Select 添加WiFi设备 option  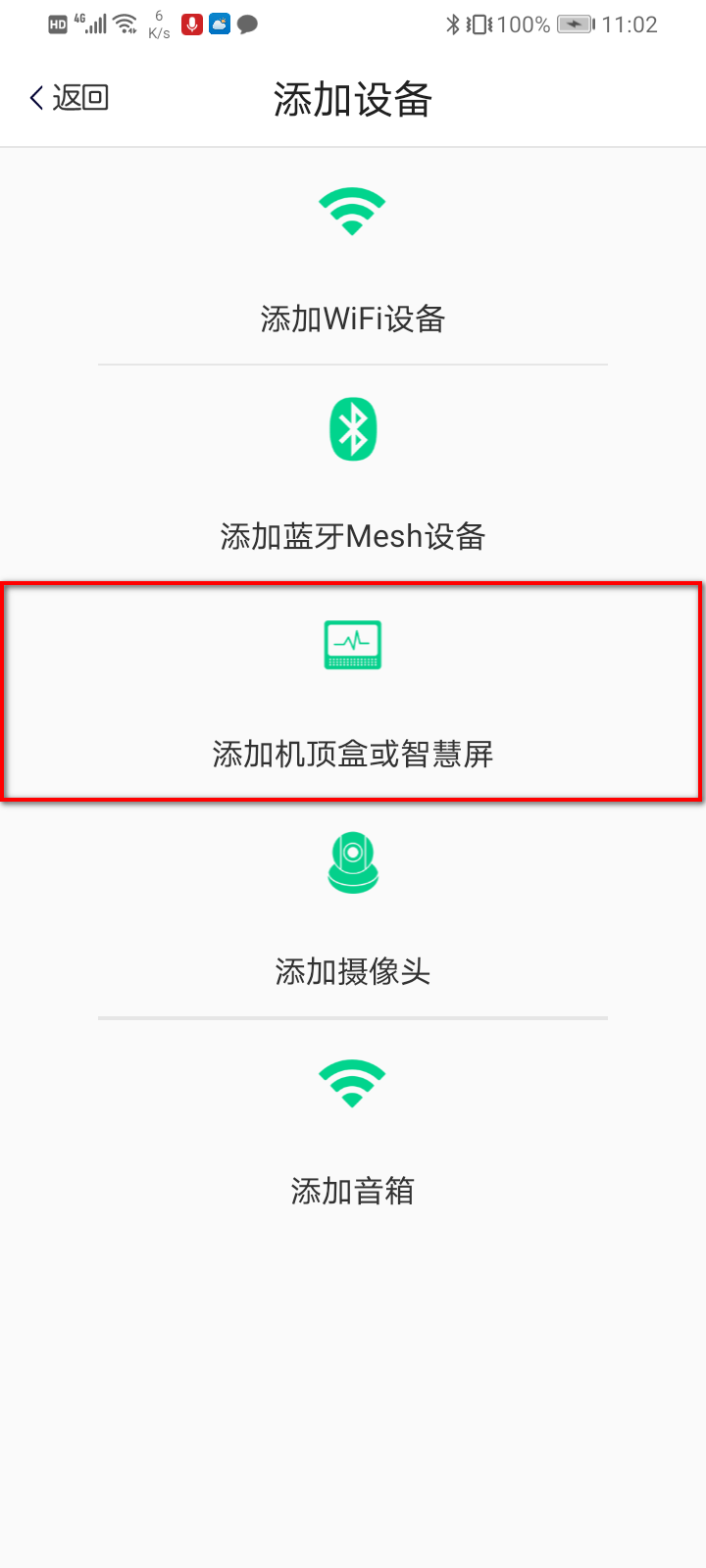pyautogui.click(x=353, y=259)
